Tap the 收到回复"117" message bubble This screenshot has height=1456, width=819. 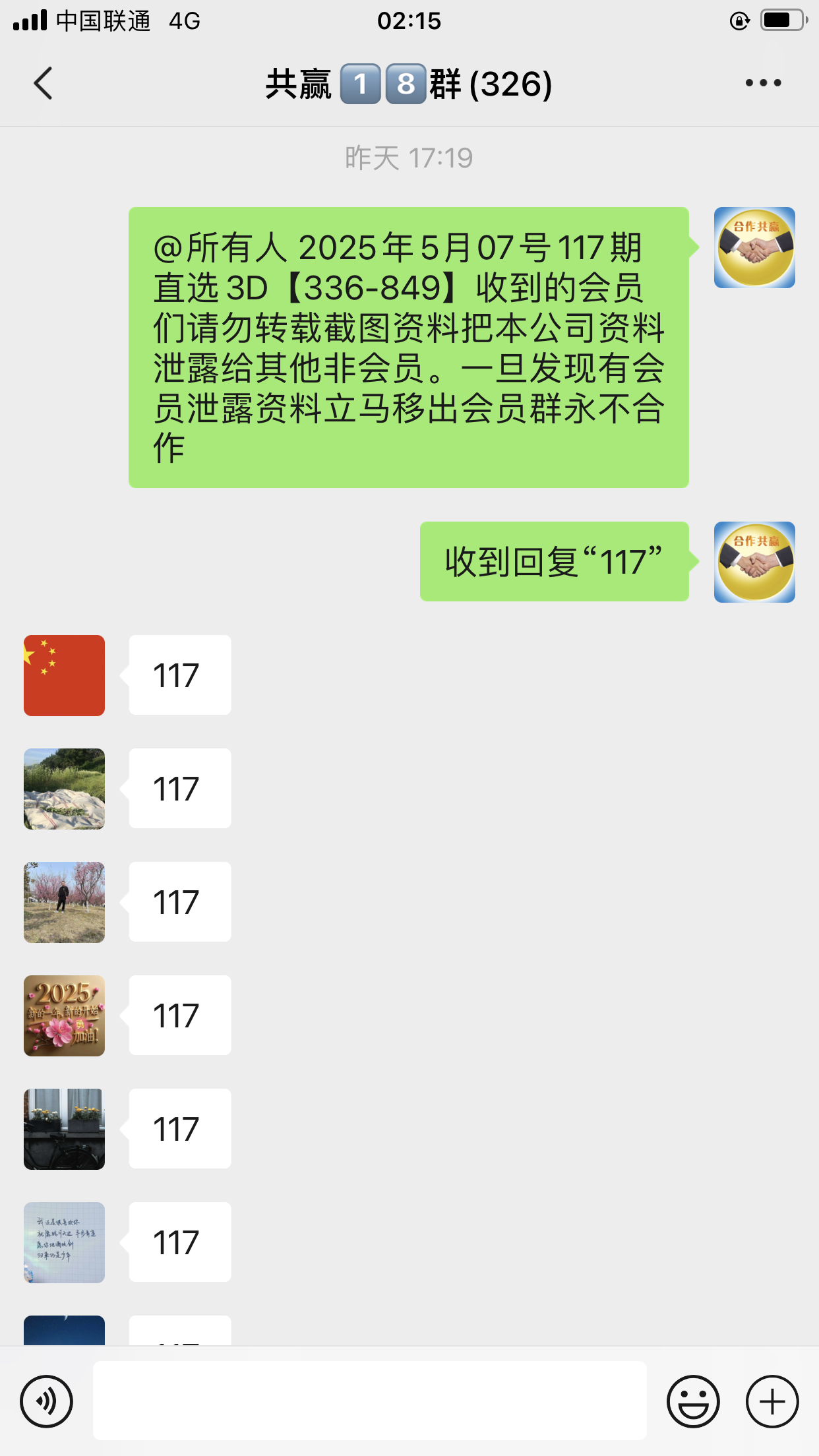tap(553, 562)
